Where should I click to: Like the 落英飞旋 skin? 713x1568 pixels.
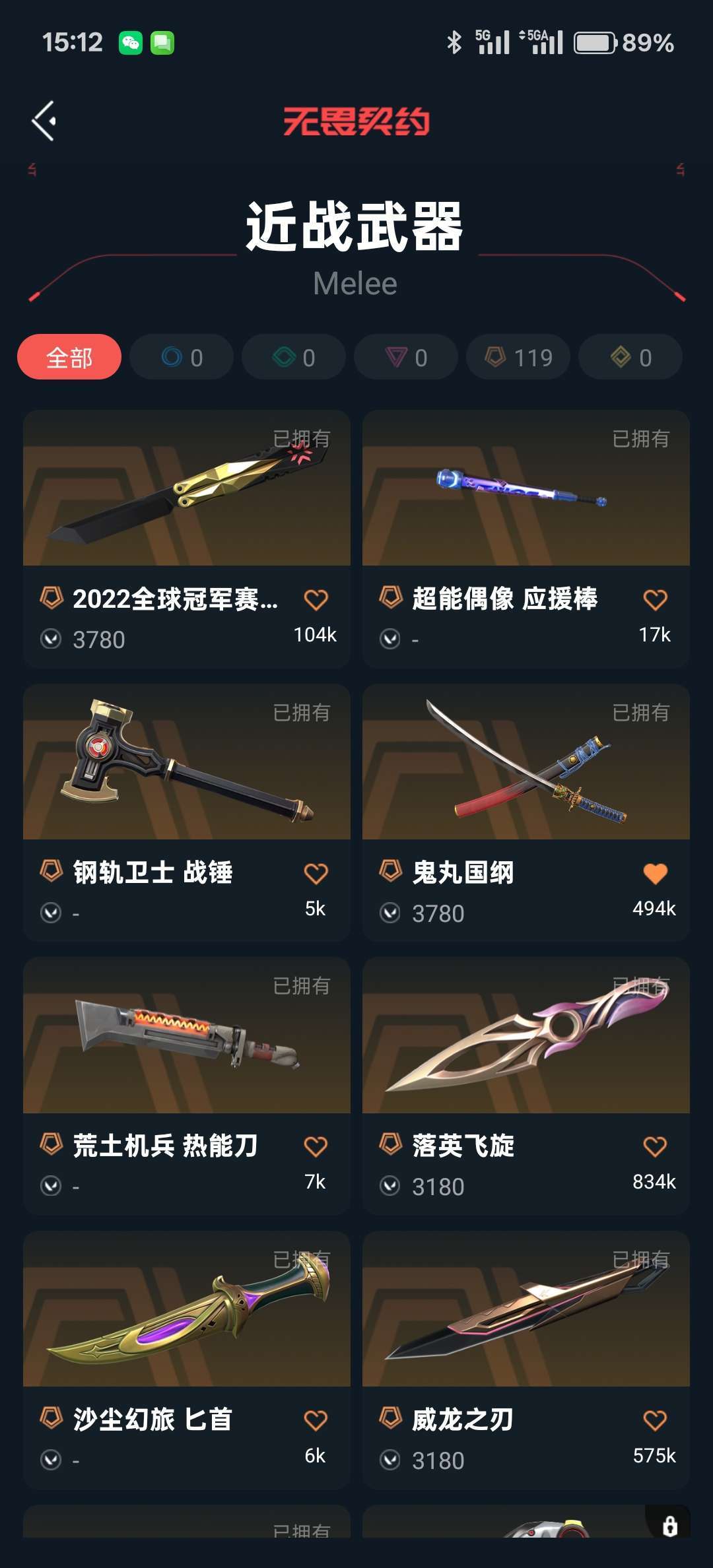click(655, 1146)
